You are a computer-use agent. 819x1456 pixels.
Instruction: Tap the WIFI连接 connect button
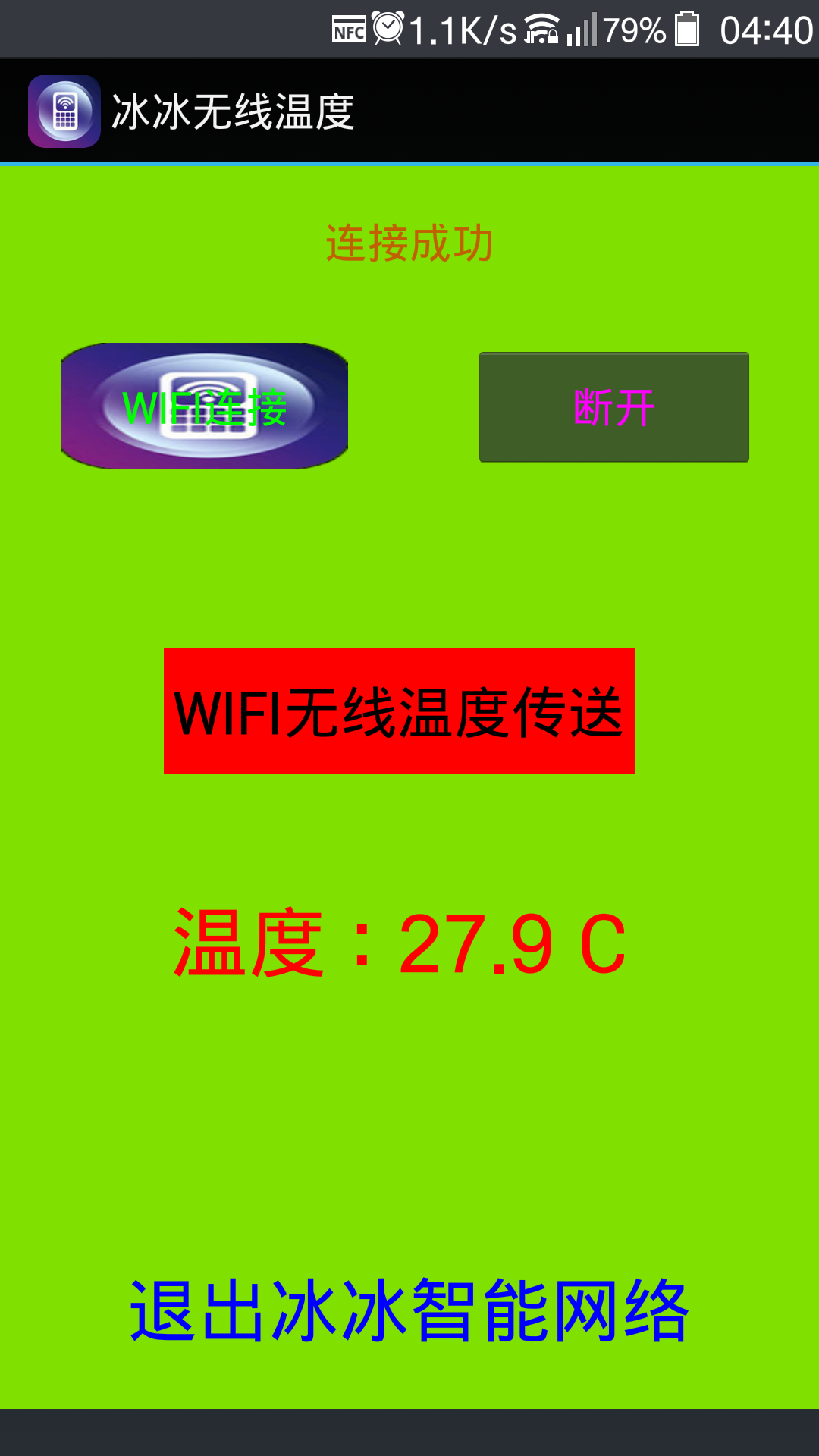205,406
